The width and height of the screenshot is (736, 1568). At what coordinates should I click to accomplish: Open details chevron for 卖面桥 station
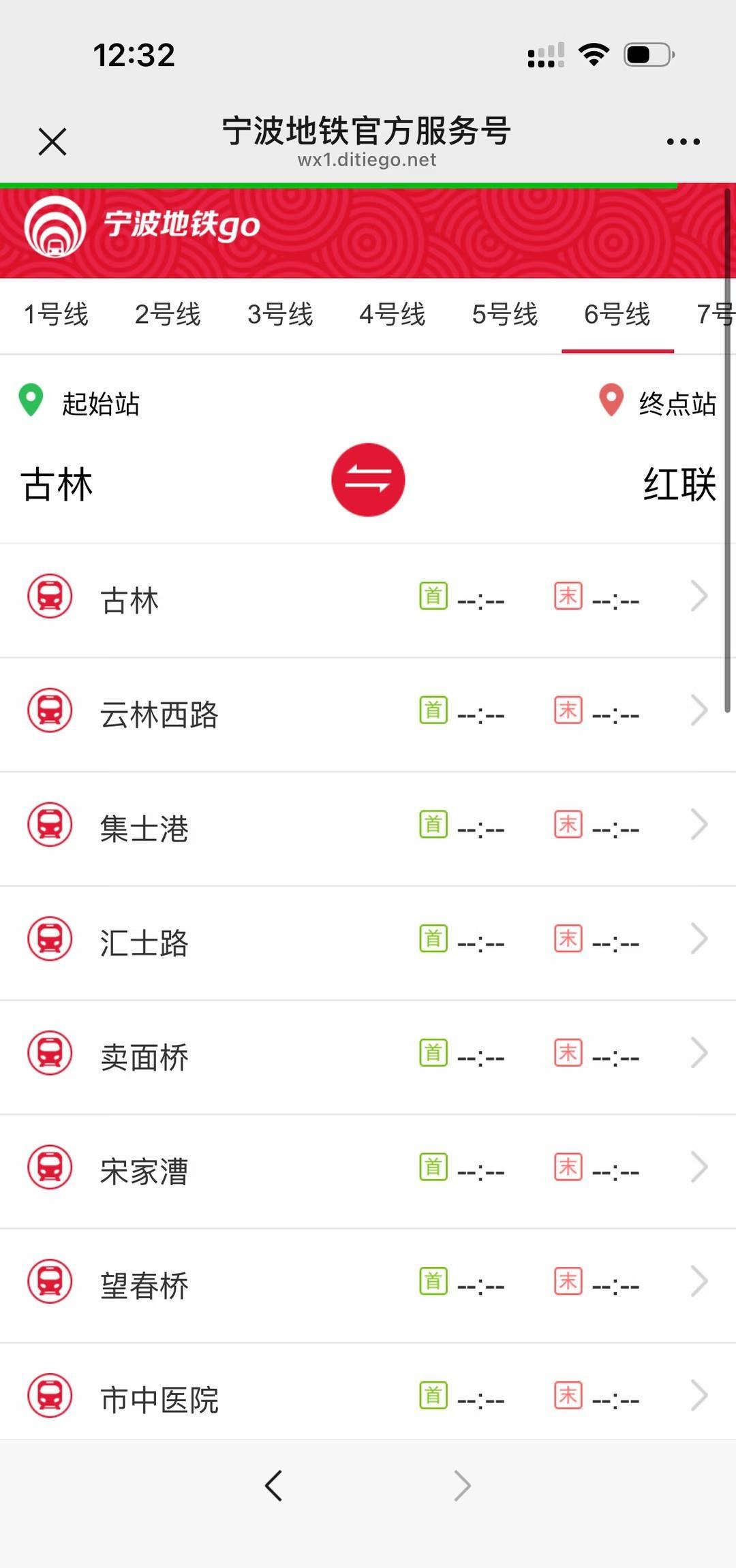point(700,1053)
